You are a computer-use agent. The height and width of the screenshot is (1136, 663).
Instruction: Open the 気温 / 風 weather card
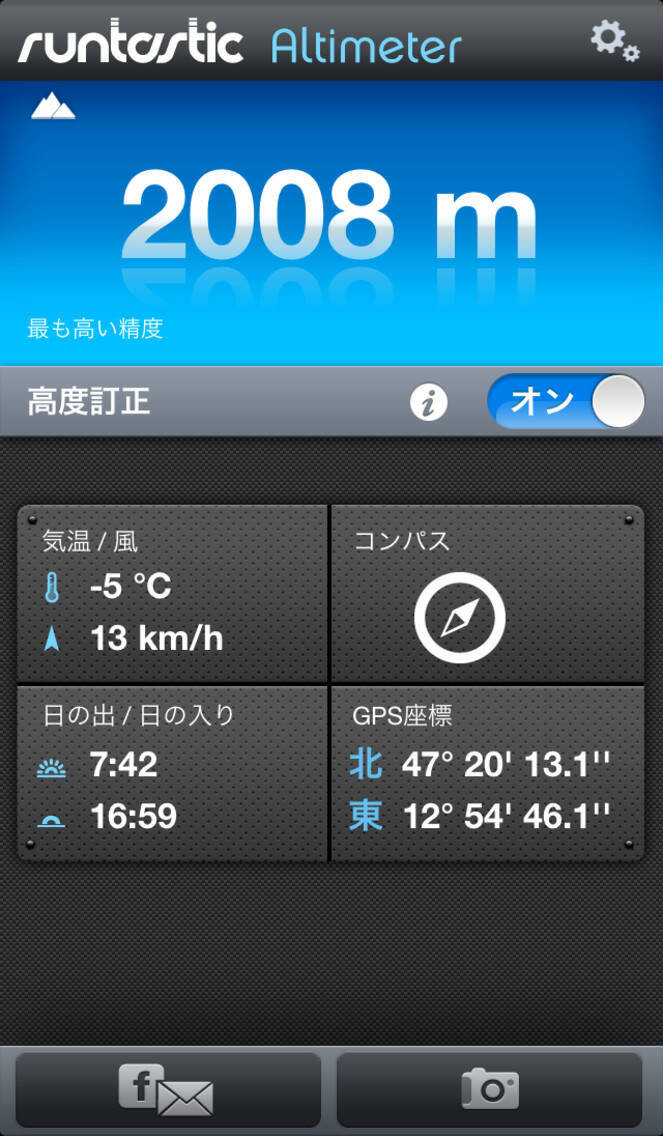pos(172,593)
